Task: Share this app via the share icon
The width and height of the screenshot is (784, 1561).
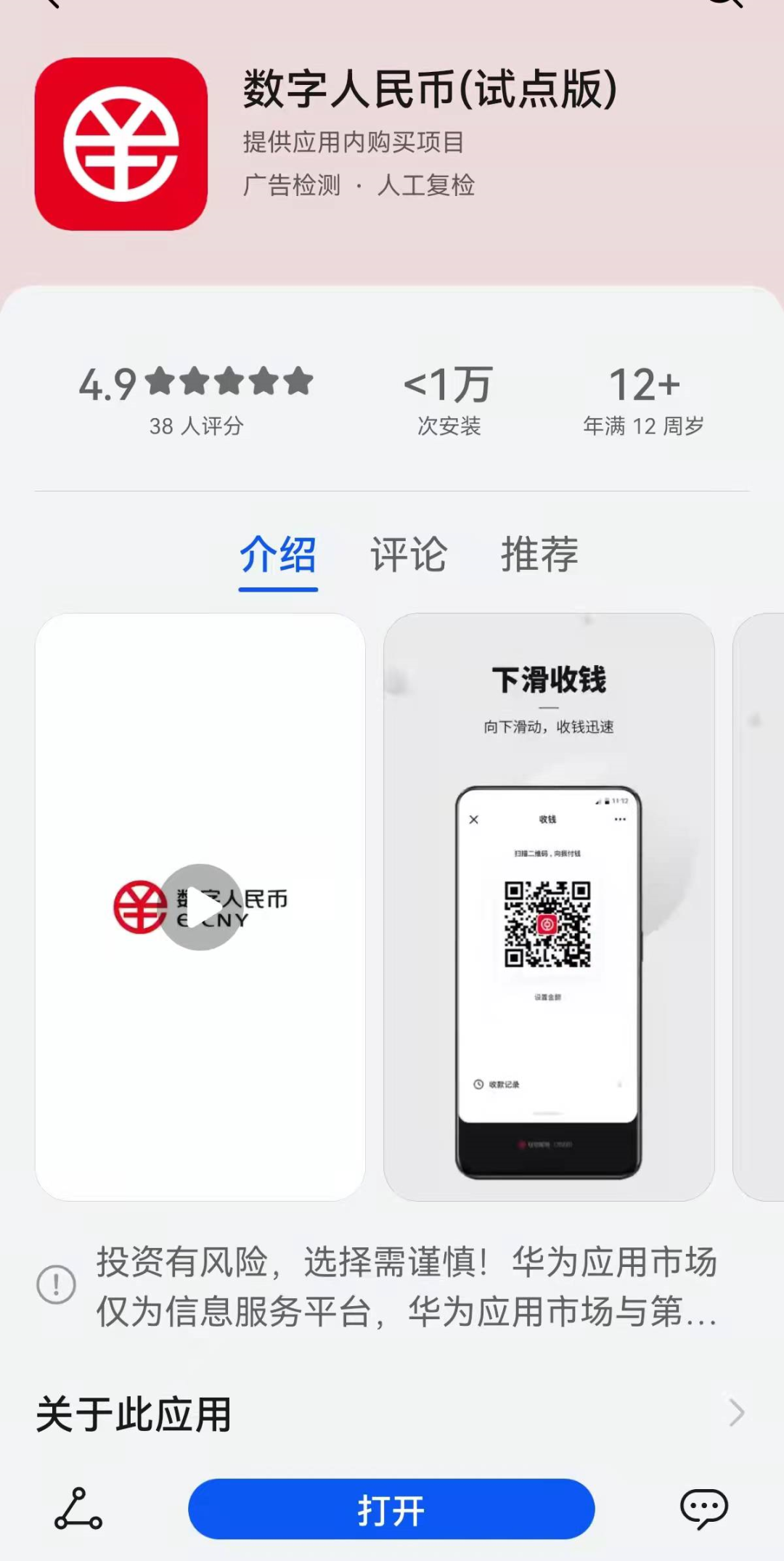Action: pos(78,1509)
